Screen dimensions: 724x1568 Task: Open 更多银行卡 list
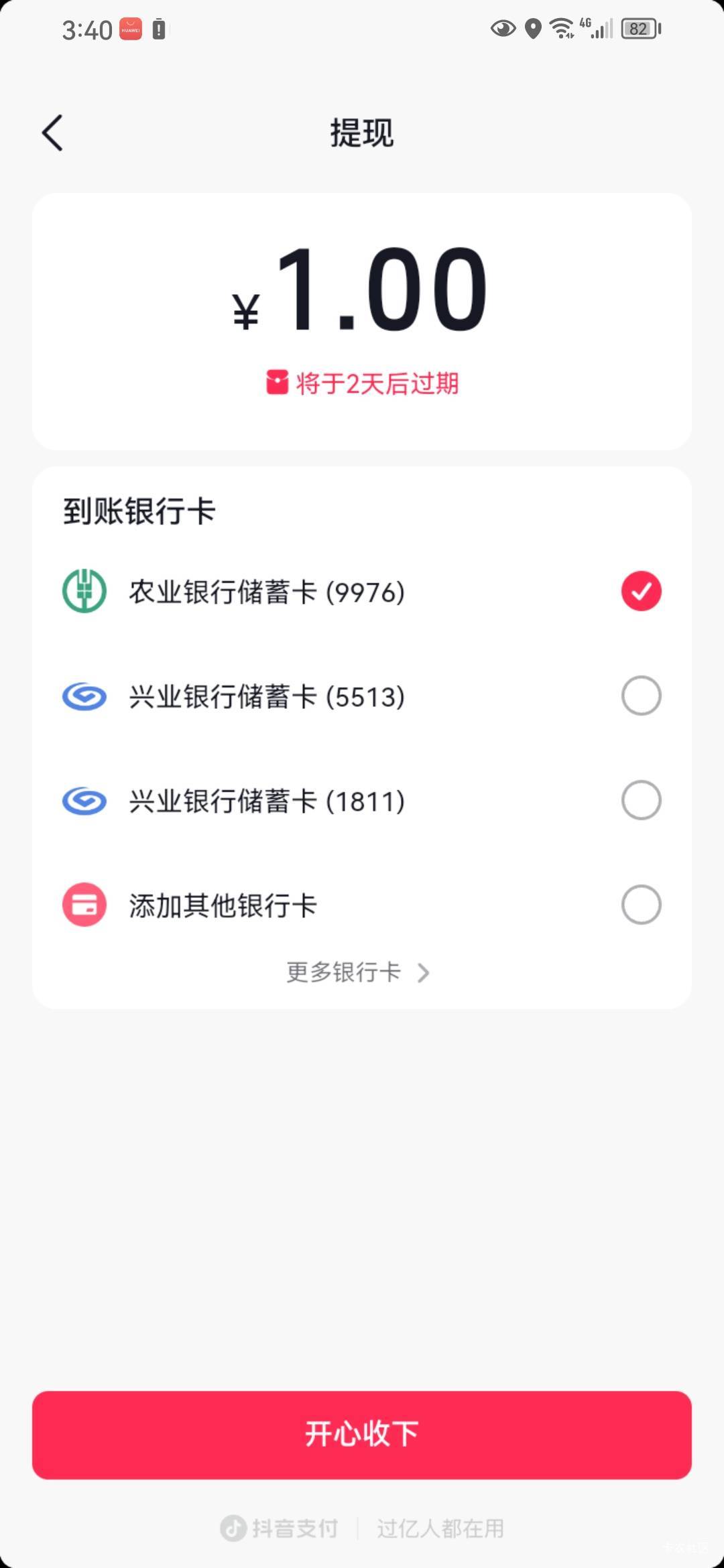358,972
